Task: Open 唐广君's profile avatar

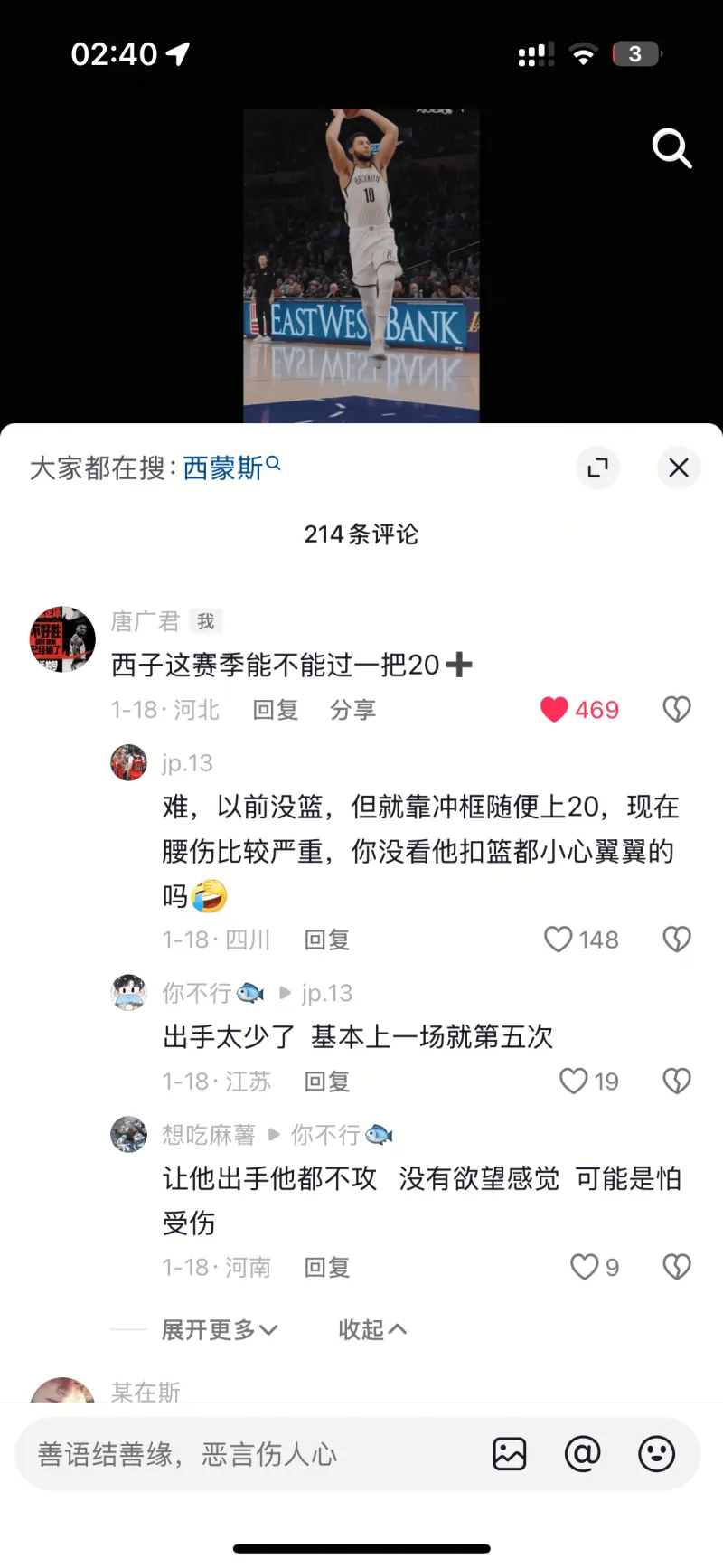Action: coord(62,639)
